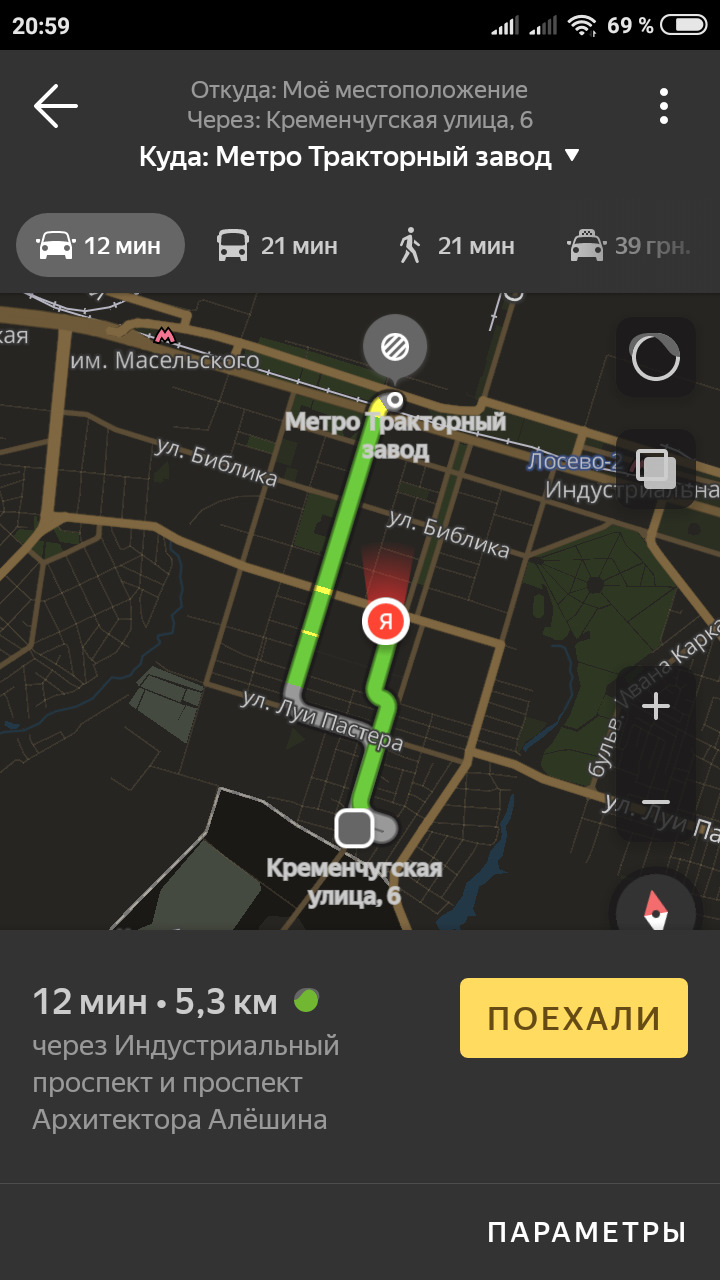Expand the Куда destination dropdown arrow
The height and width of the screenshot is (1280, 720).
coord(571,155)
